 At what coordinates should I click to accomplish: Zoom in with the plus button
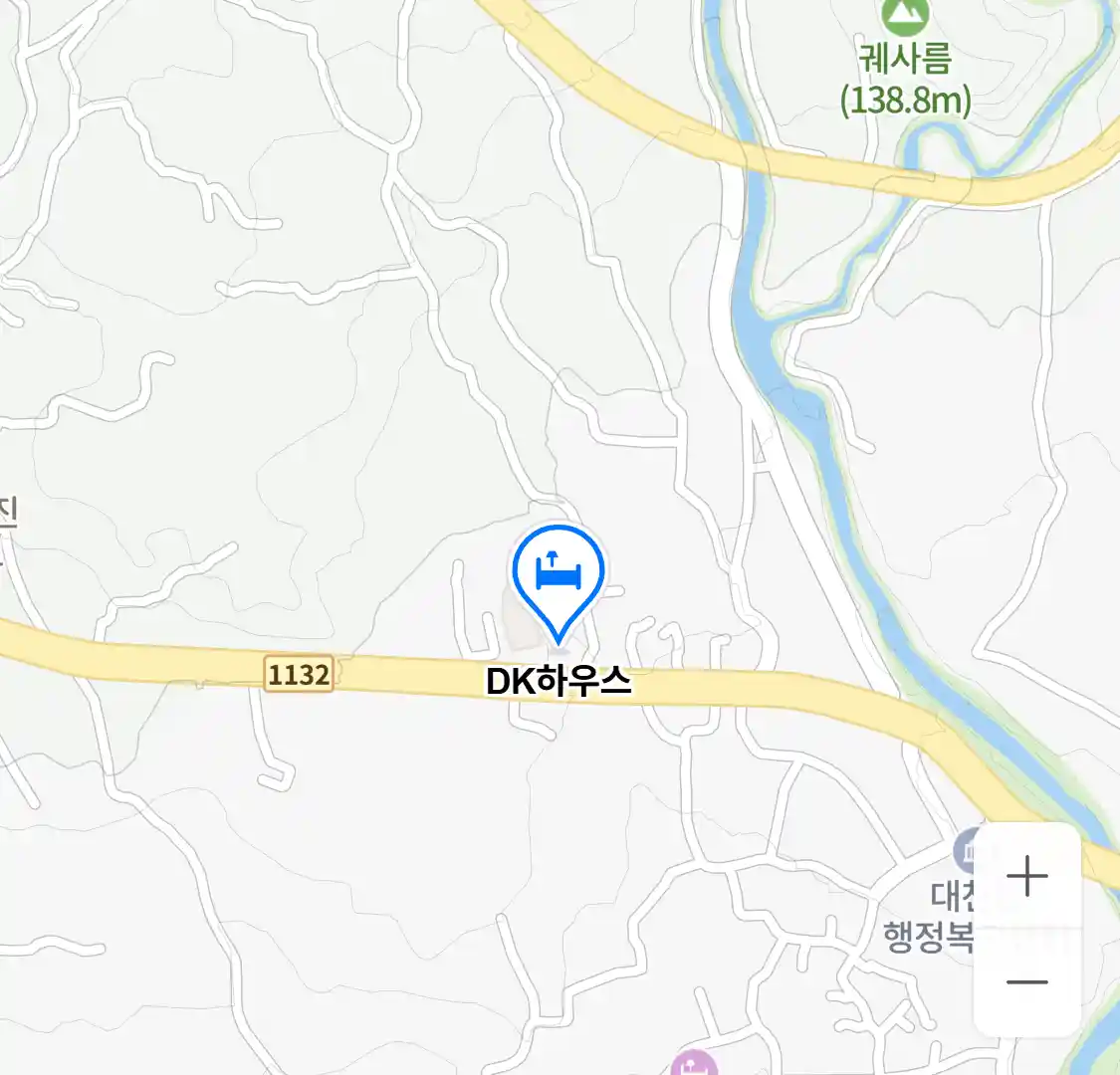pyautogui.click(x=1026, y=877)
